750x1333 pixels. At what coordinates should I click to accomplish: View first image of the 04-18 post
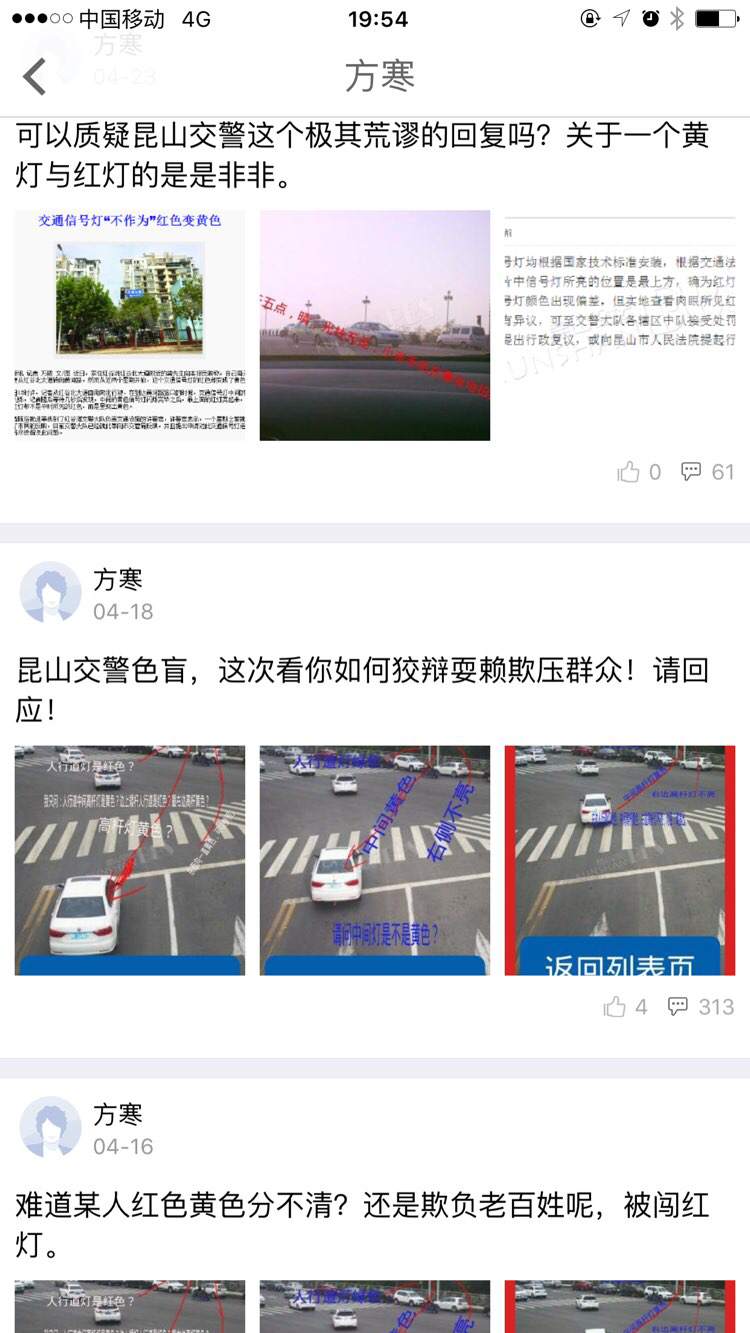130,860
